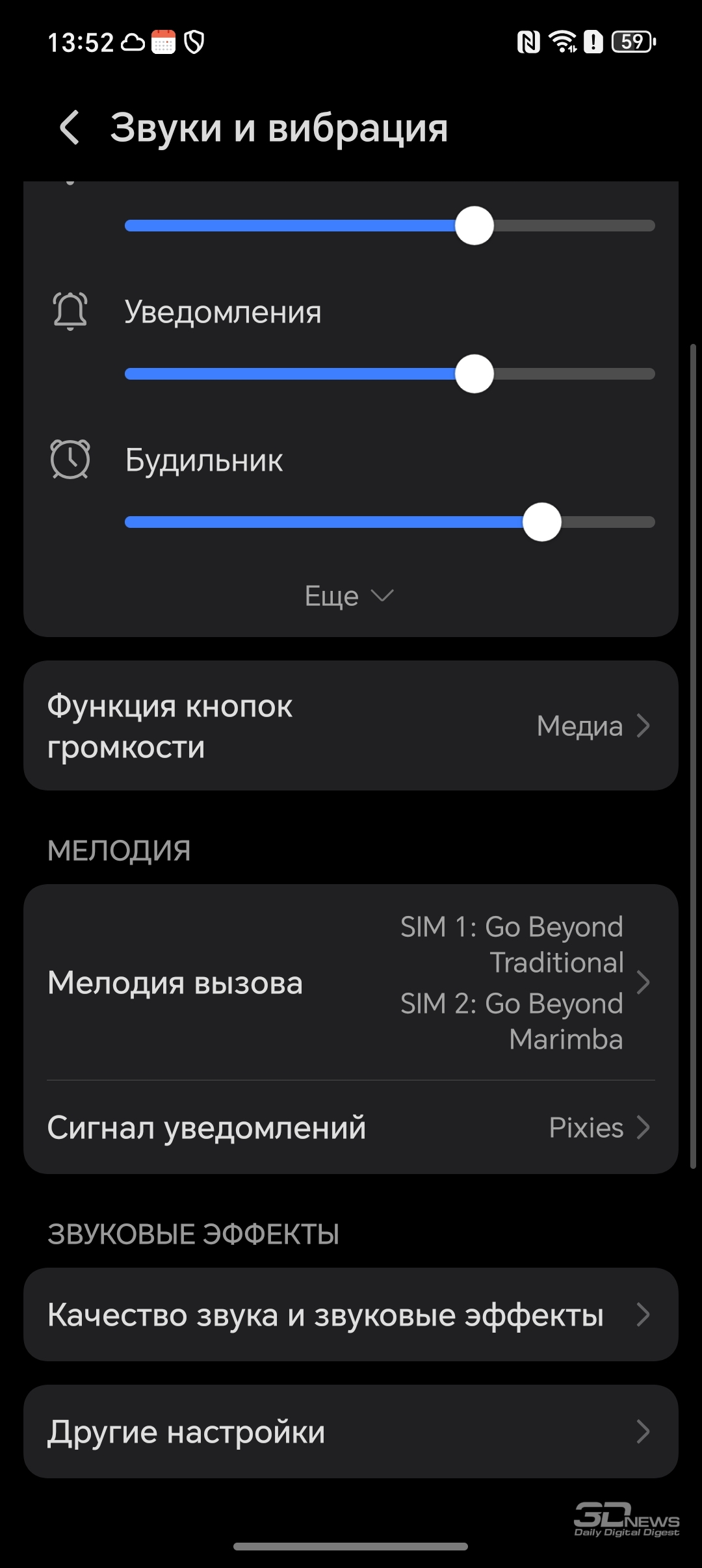Open Качество звука и звуковые эффекты

pos(351,1314)
